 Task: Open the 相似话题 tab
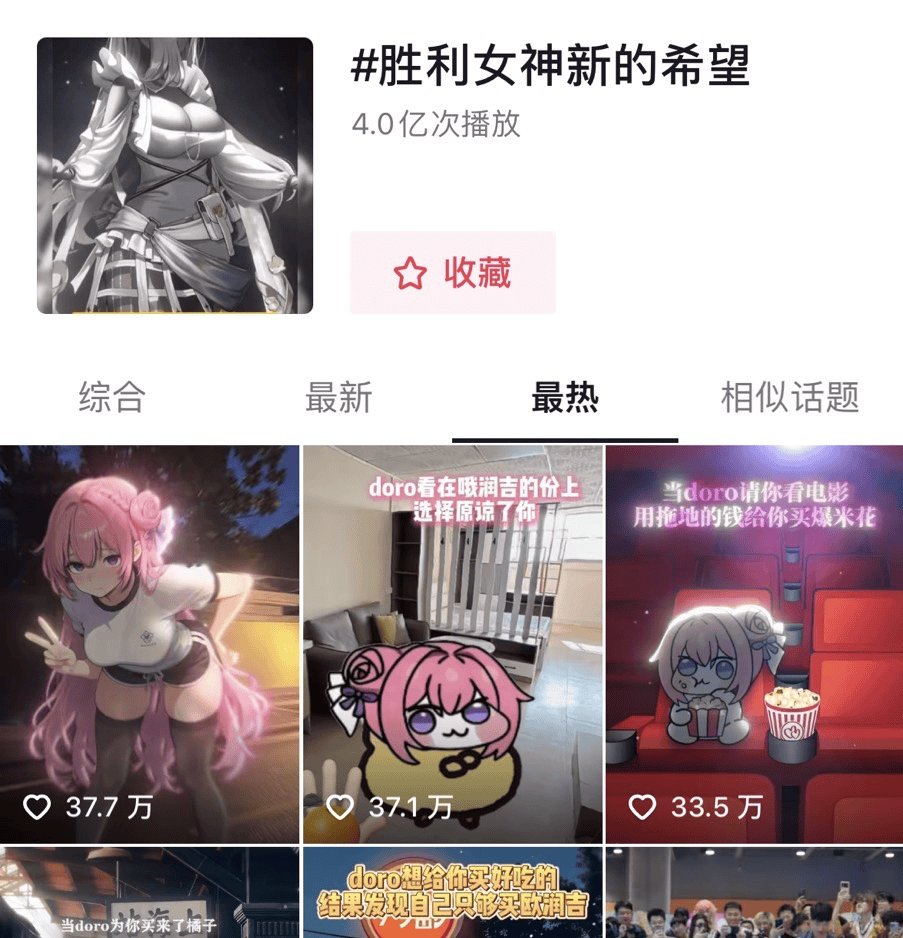click(x=790, y=397)
